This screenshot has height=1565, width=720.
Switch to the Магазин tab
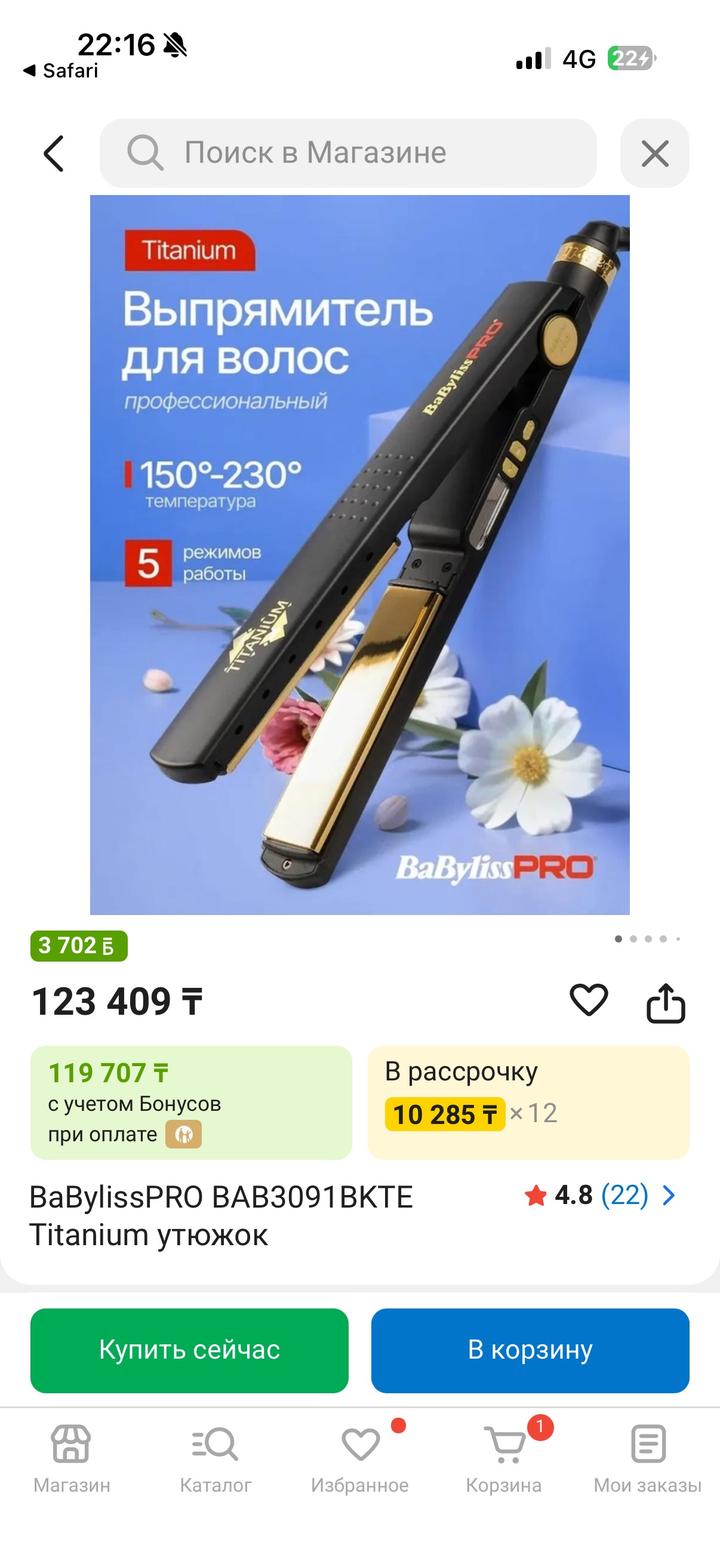pos(72,1458)
